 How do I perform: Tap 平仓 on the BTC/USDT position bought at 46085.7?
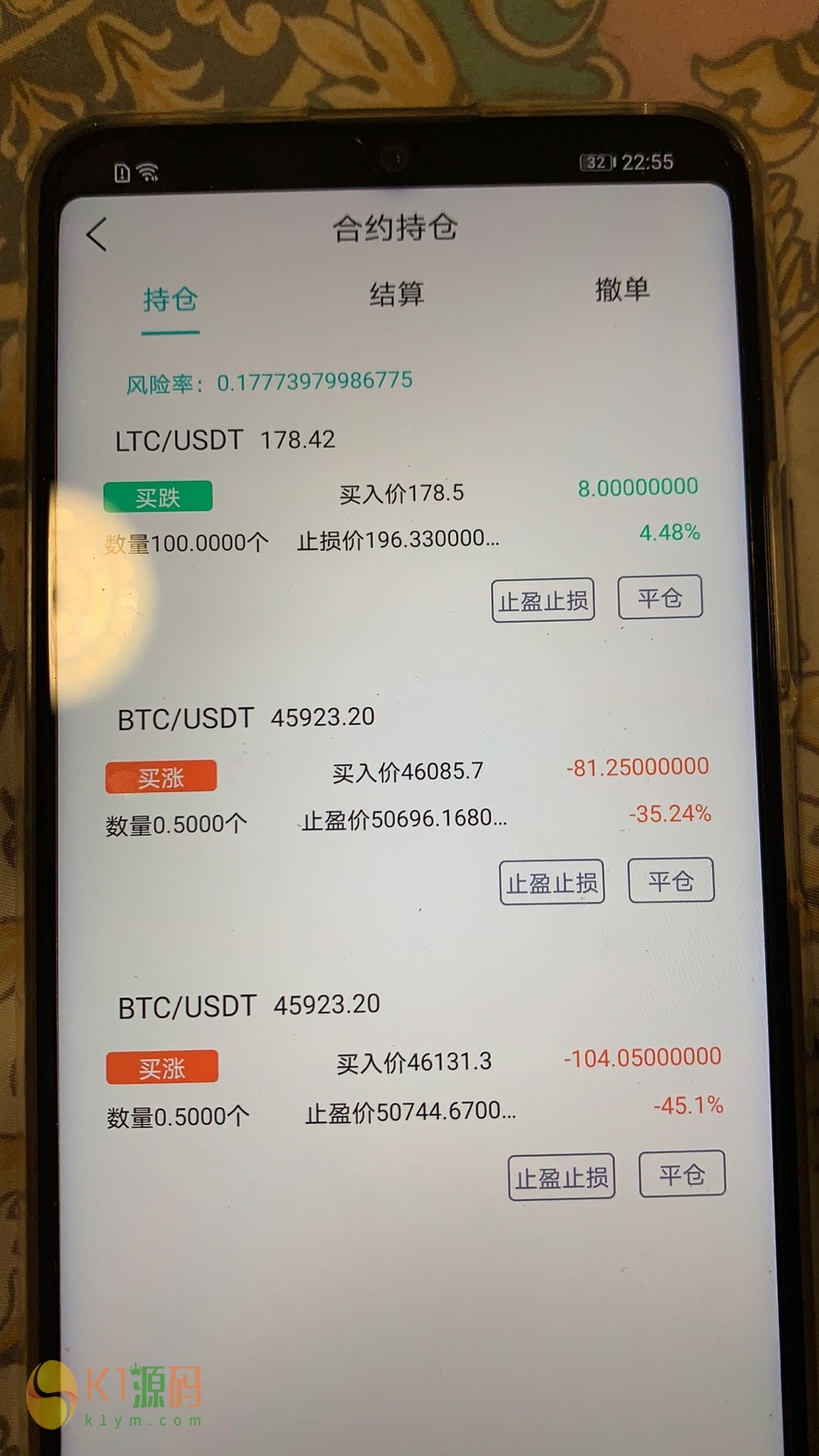click(671, 880)
